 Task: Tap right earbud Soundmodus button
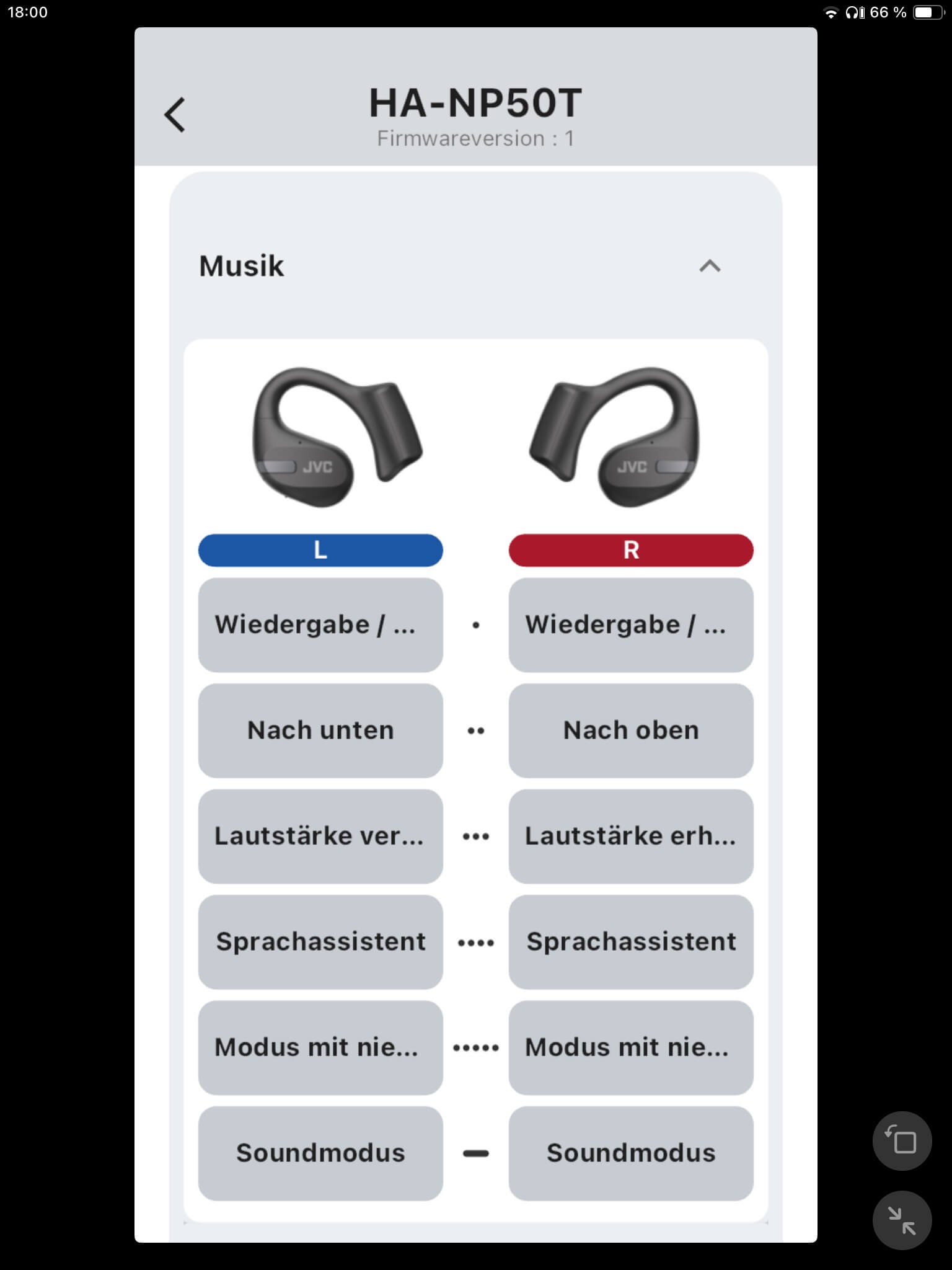[x=631, y=1153]
